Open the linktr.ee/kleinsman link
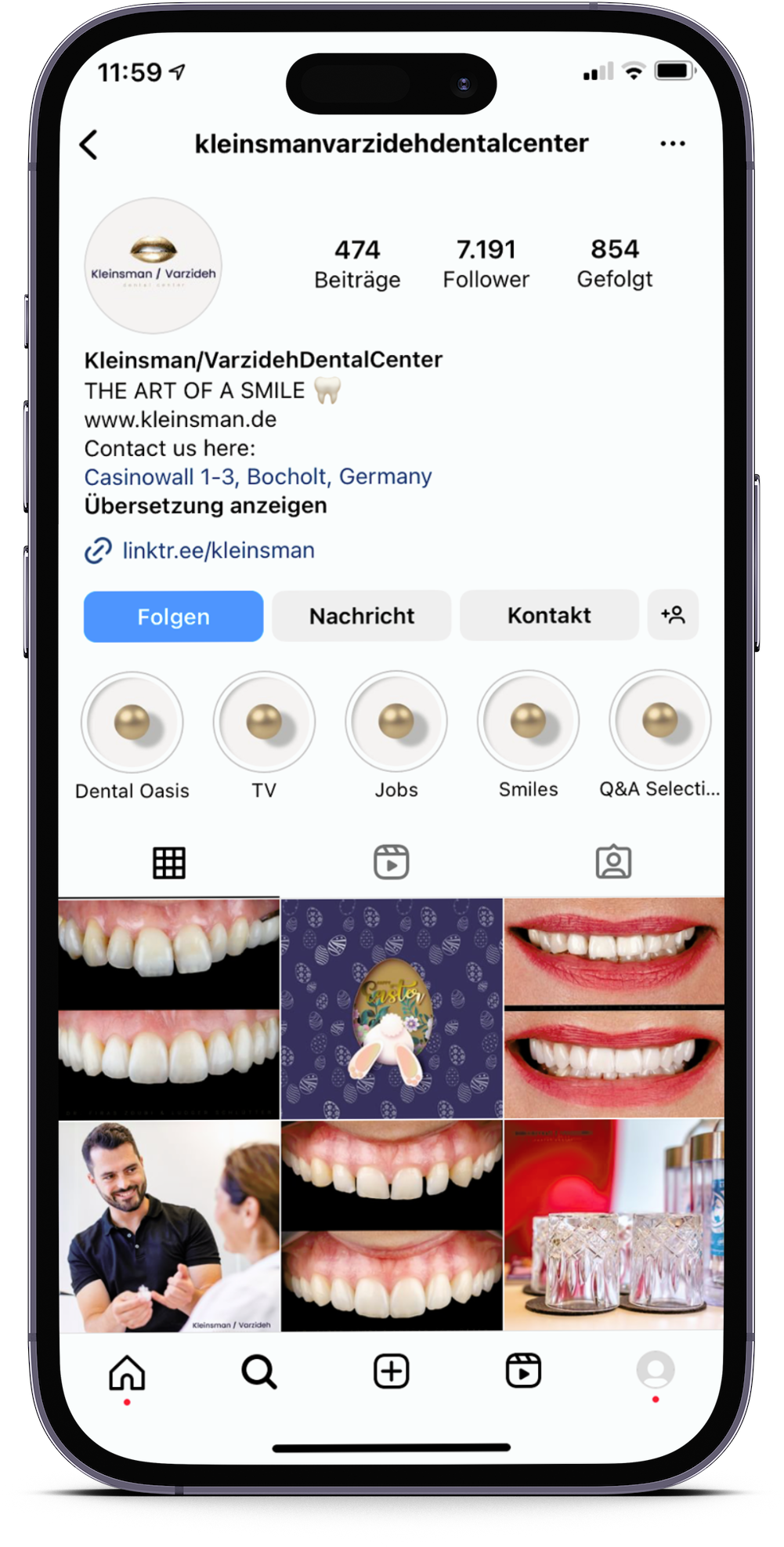 point(218,551)
